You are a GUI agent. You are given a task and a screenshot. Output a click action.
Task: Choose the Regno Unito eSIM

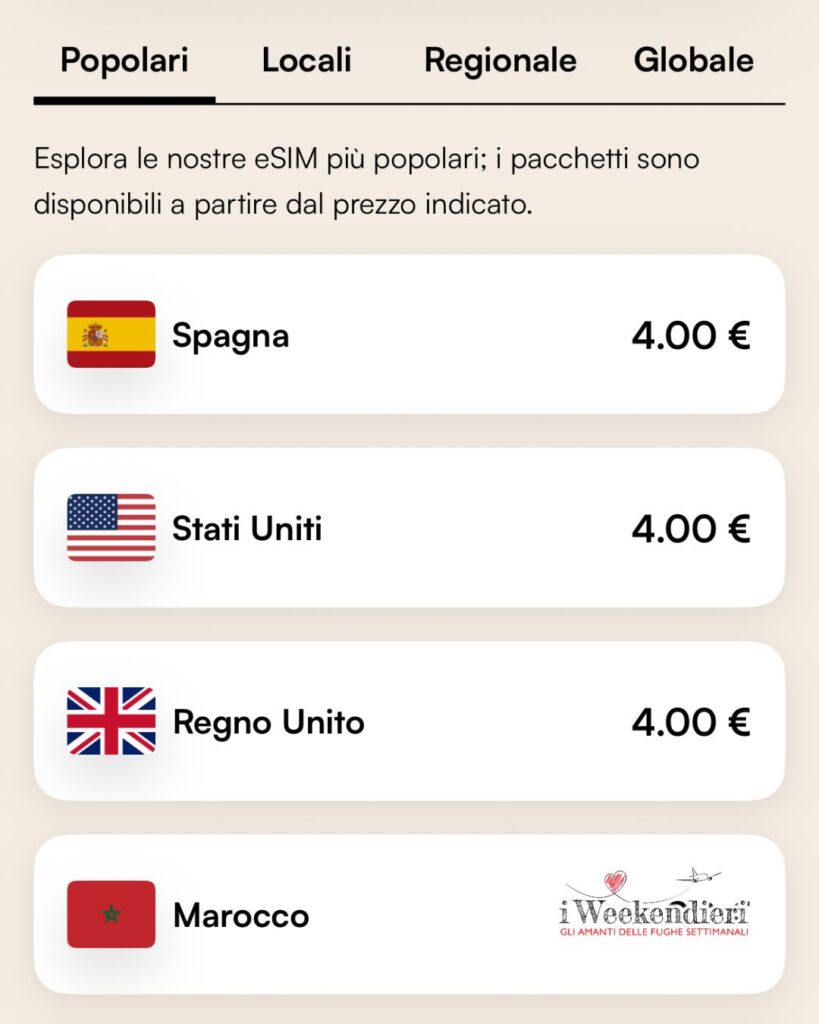409,722
